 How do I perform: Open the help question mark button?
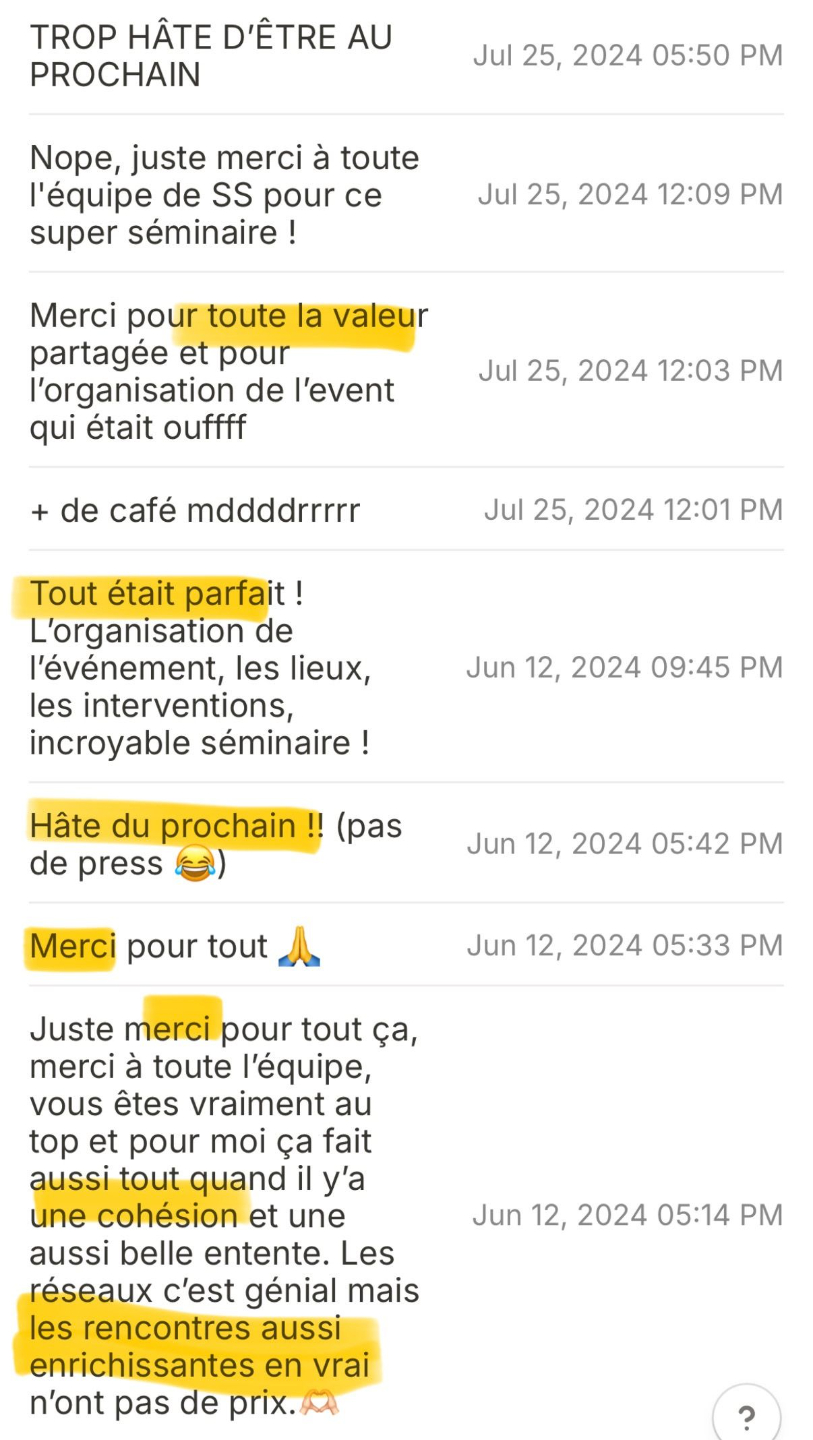(746, 1415)
